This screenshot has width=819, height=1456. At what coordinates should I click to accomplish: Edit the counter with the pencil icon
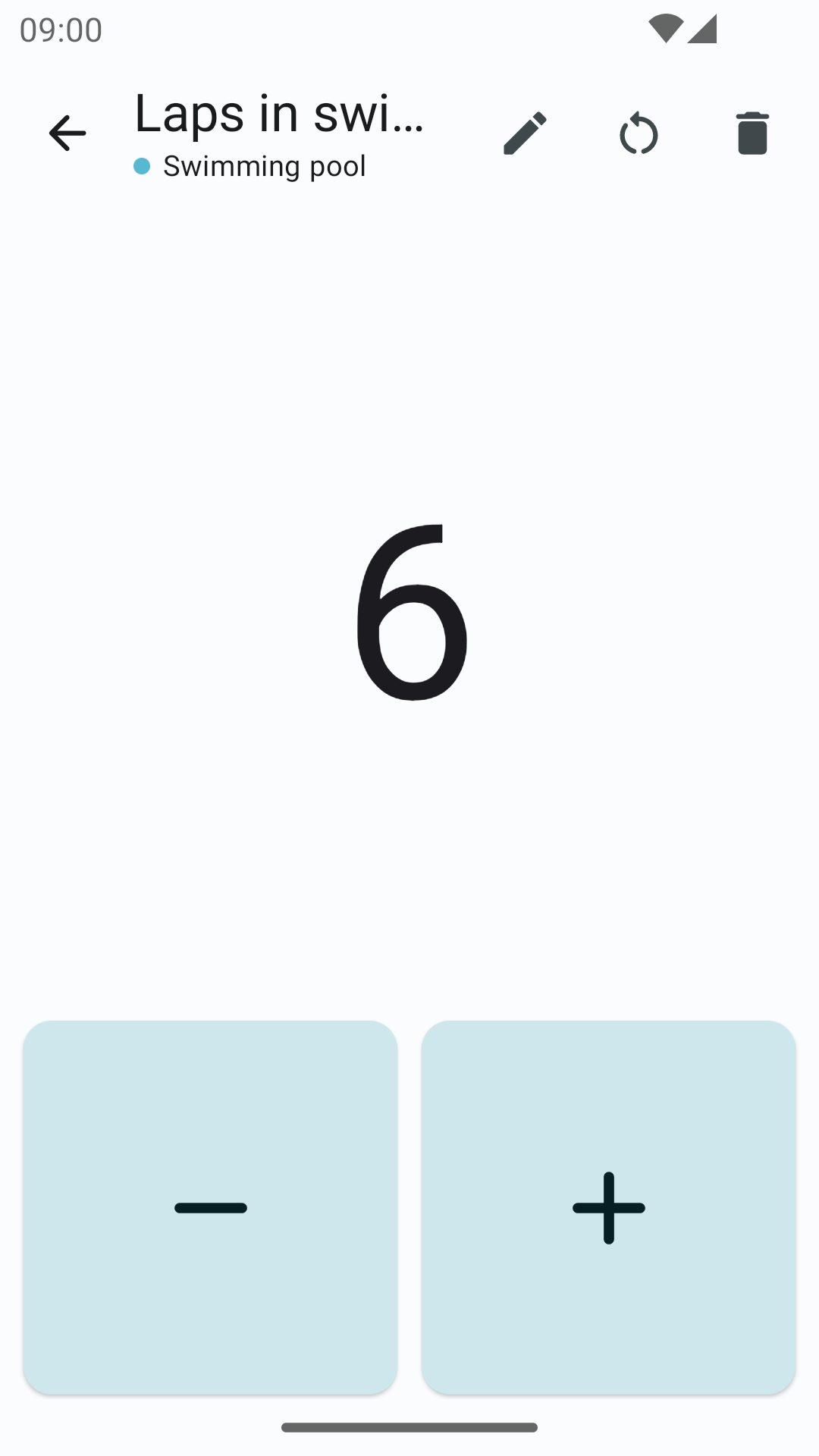pyautogui.click(x=525, y=133)
